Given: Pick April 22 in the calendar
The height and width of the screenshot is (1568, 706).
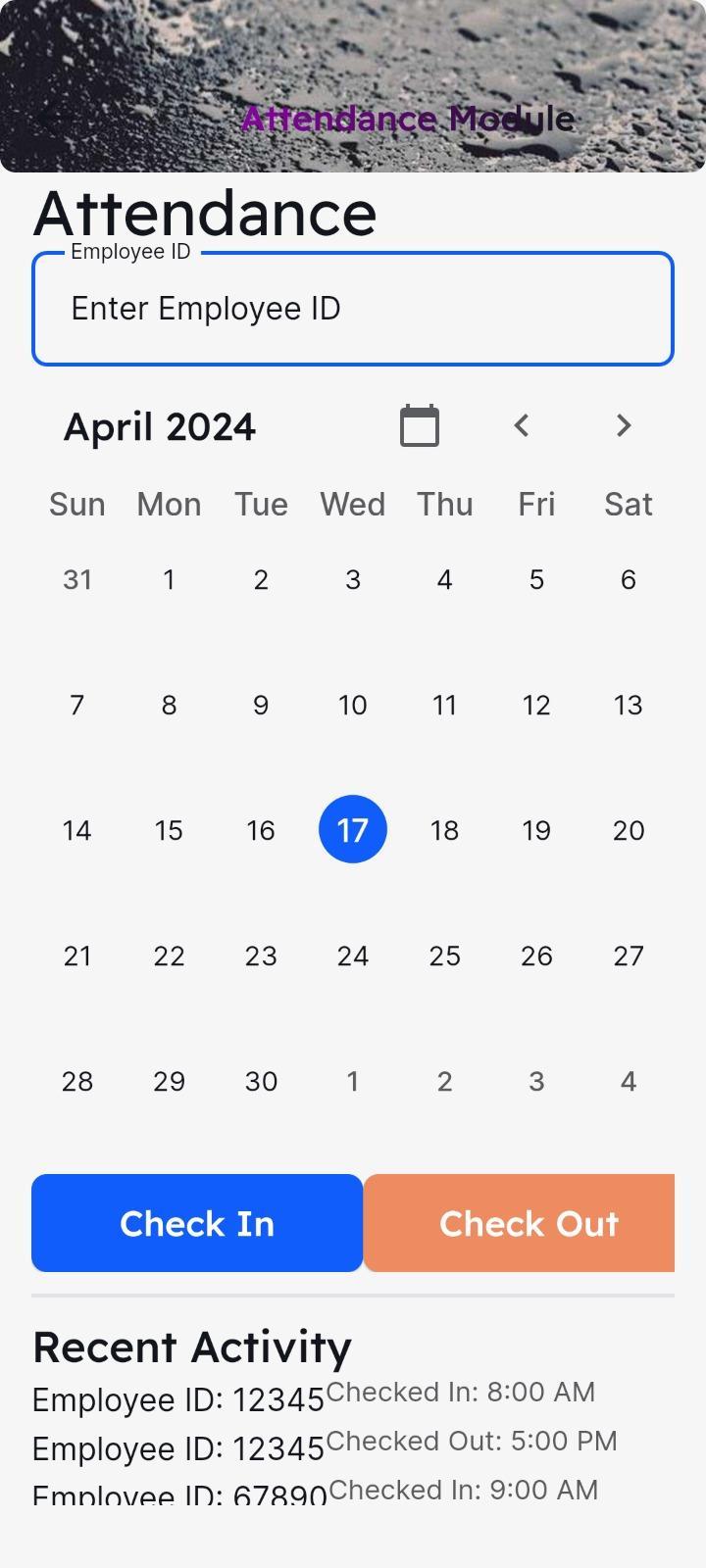Looking at the screenshot, I should click(x=169, y=955).
